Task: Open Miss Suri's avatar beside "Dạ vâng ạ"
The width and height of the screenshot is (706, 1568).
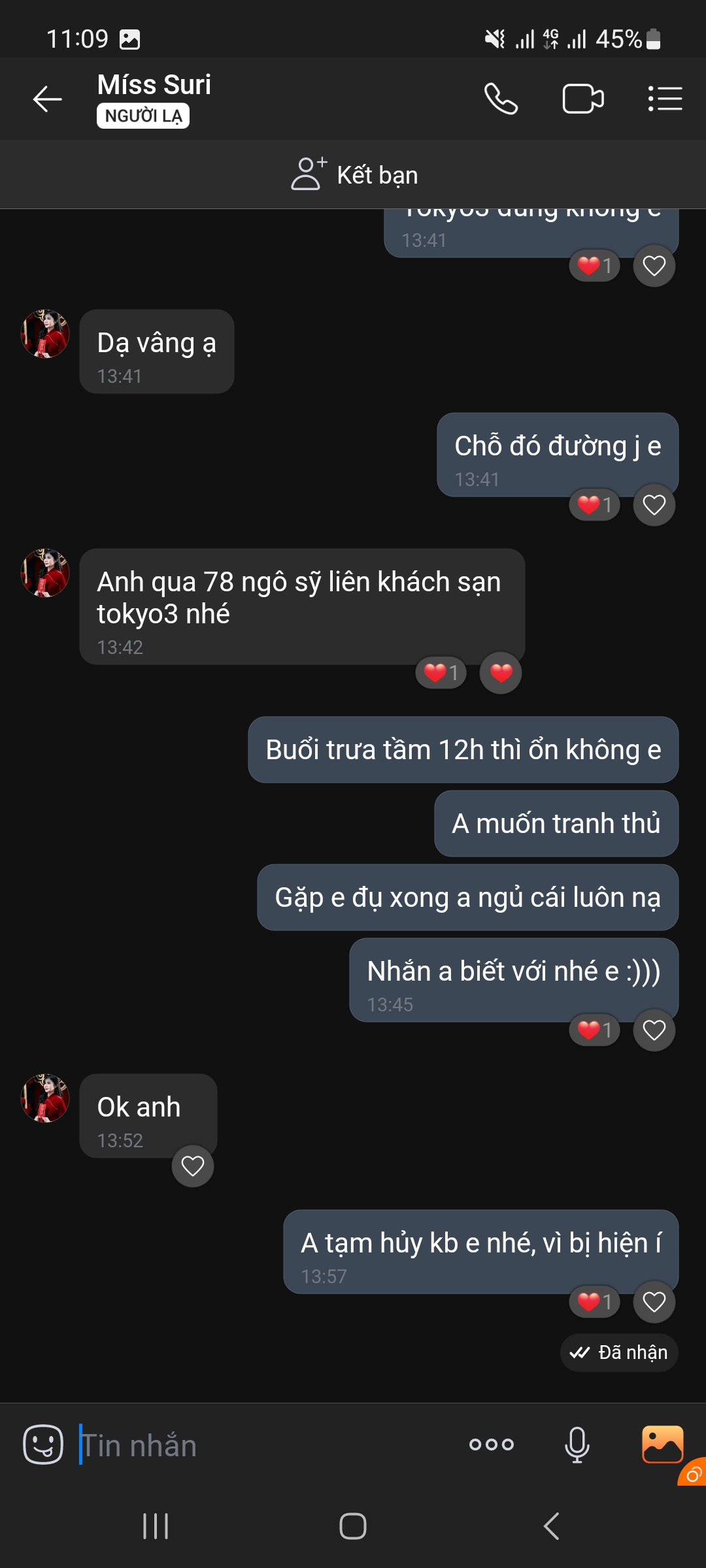Action: tap(45, 335)
